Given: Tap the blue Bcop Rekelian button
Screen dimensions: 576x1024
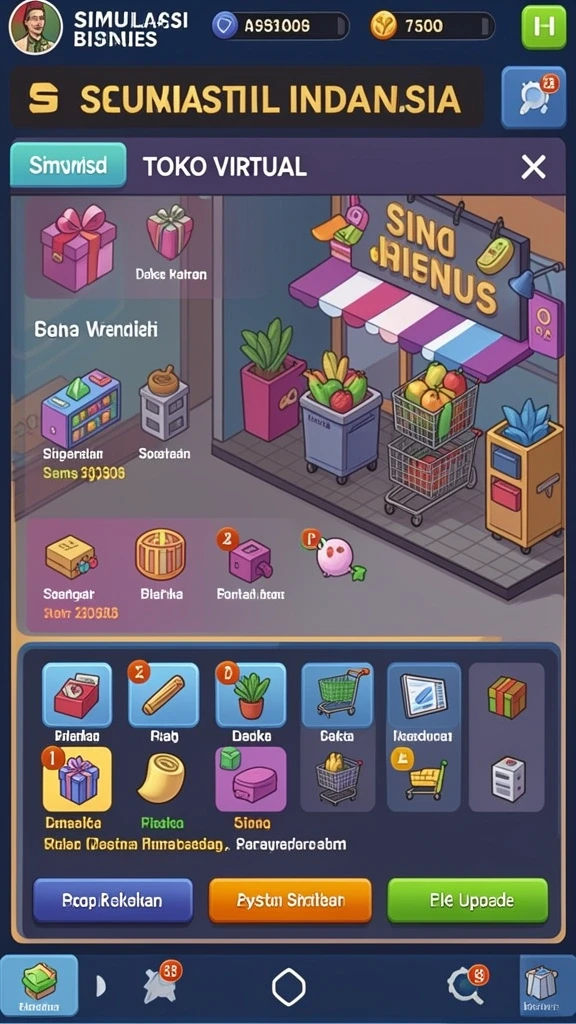Looking at the screenshot, I should (112, 900).
